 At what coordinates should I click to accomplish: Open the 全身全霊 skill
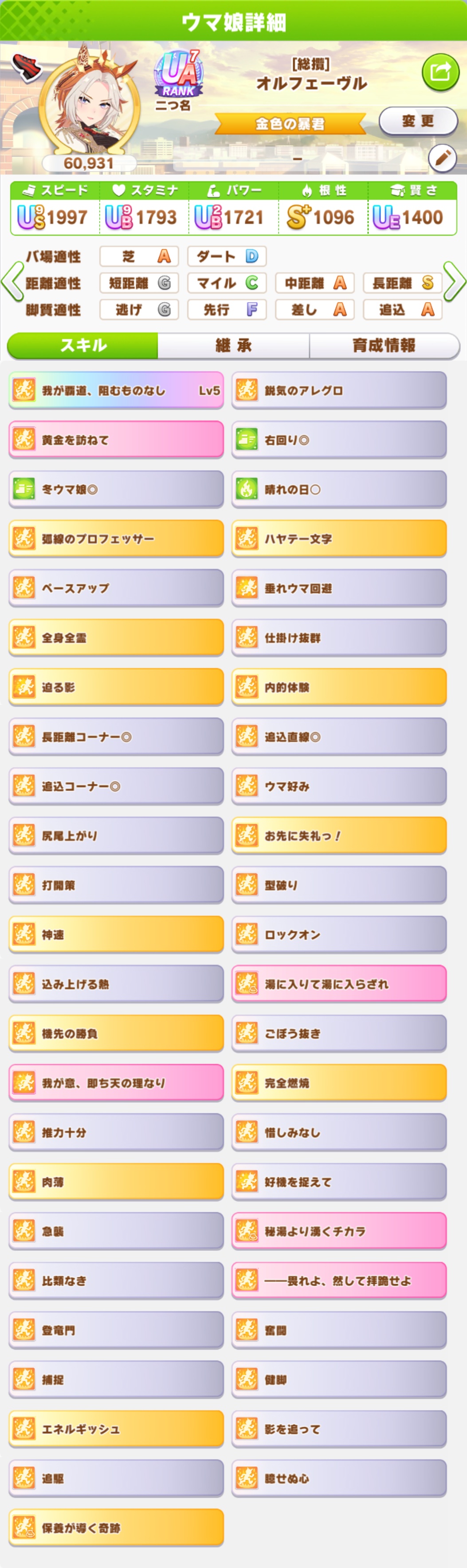coord(116,637)
